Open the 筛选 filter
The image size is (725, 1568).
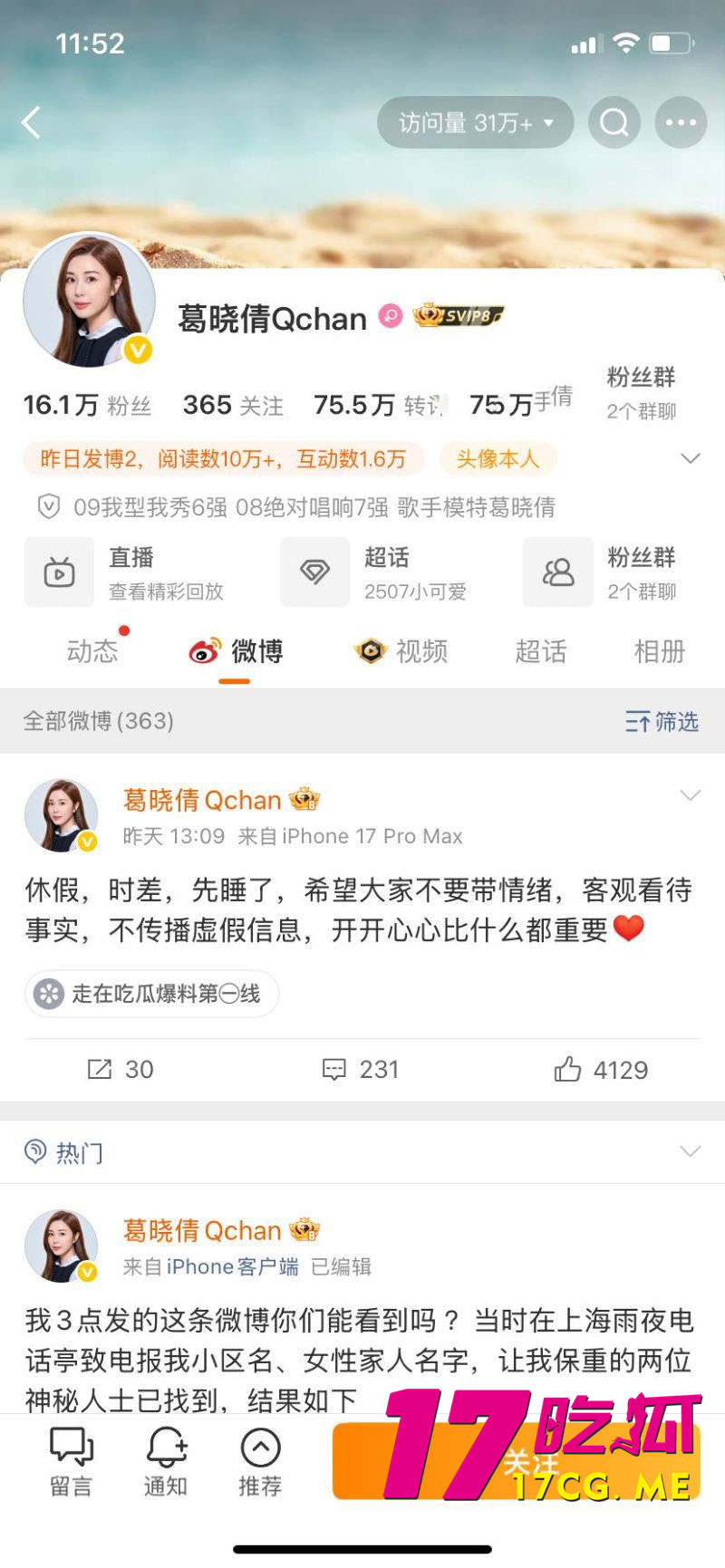pyautogui.click(x=662, y=721)
